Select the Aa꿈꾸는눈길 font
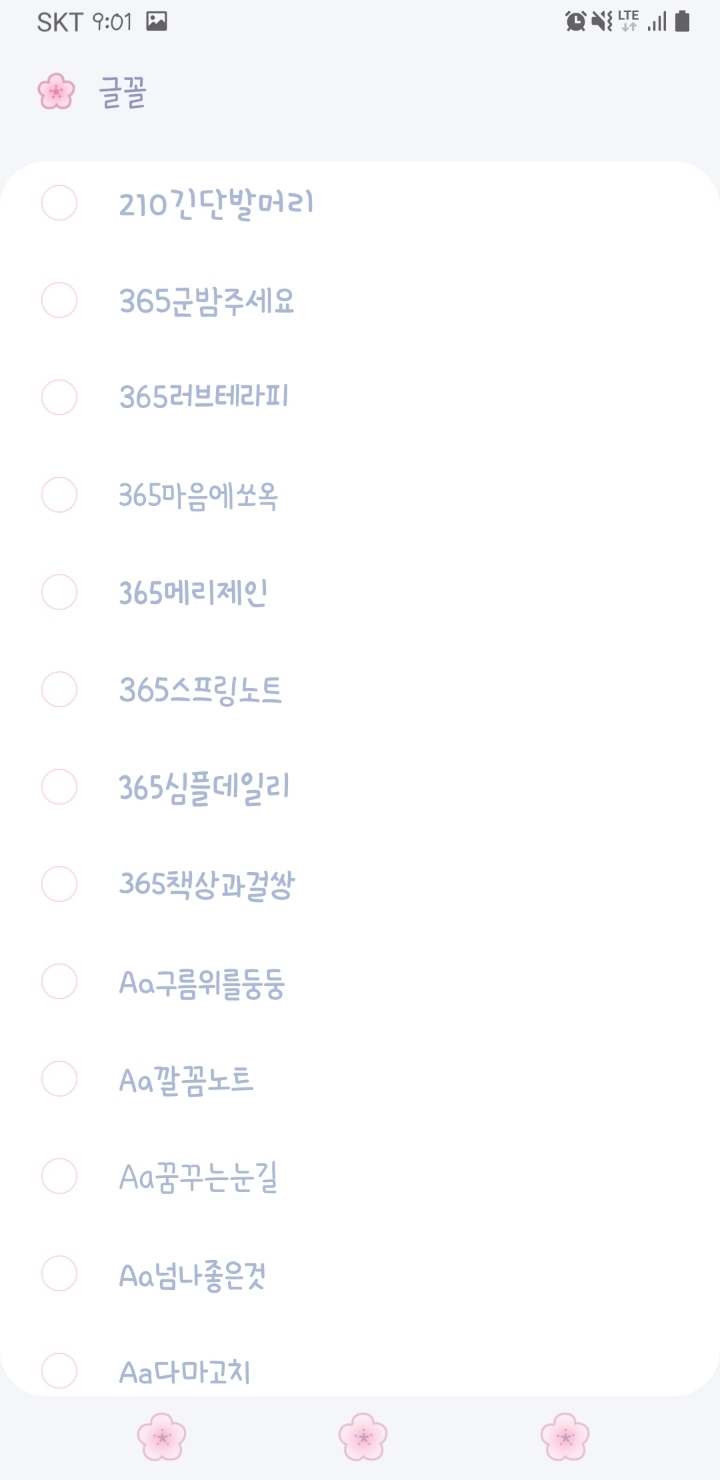This screenshot has height=1480, width=720. (x=360, y=1177)
